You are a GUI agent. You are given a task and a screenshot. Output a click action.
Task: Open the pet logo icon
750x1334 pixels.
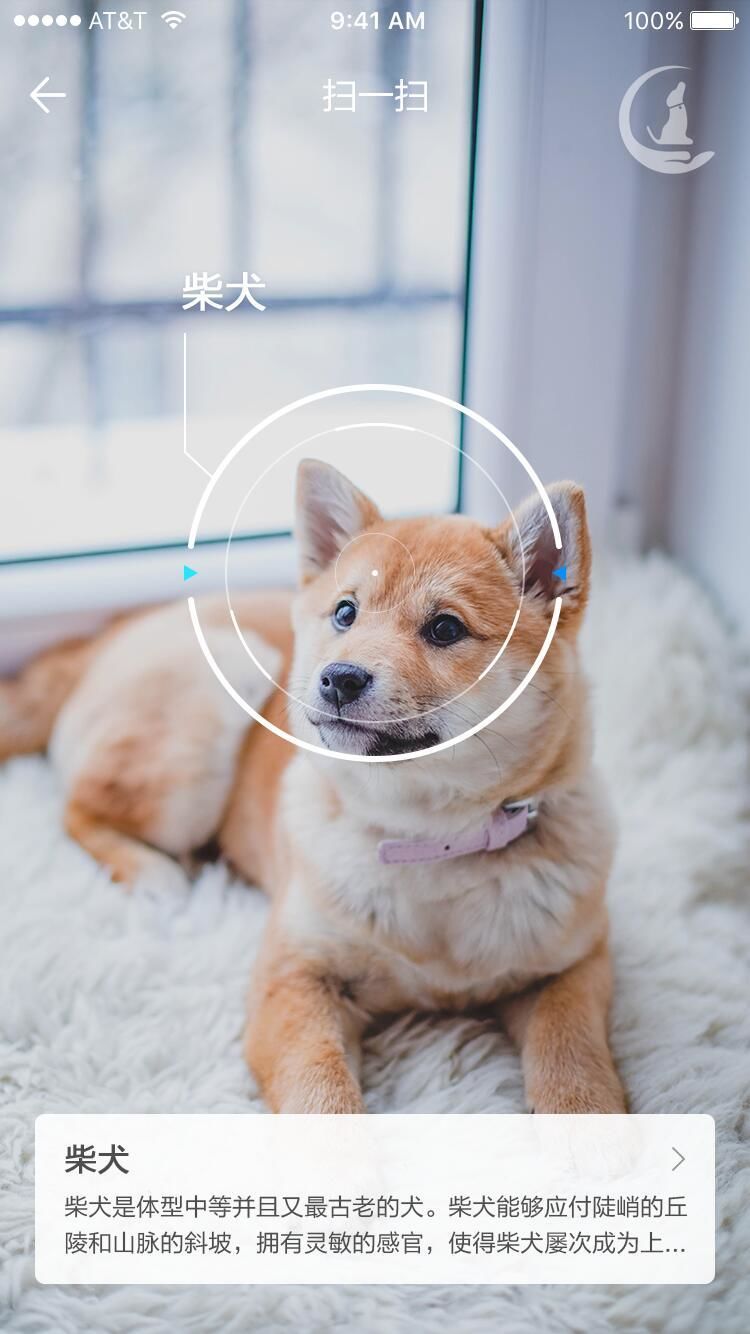[666, 120]
